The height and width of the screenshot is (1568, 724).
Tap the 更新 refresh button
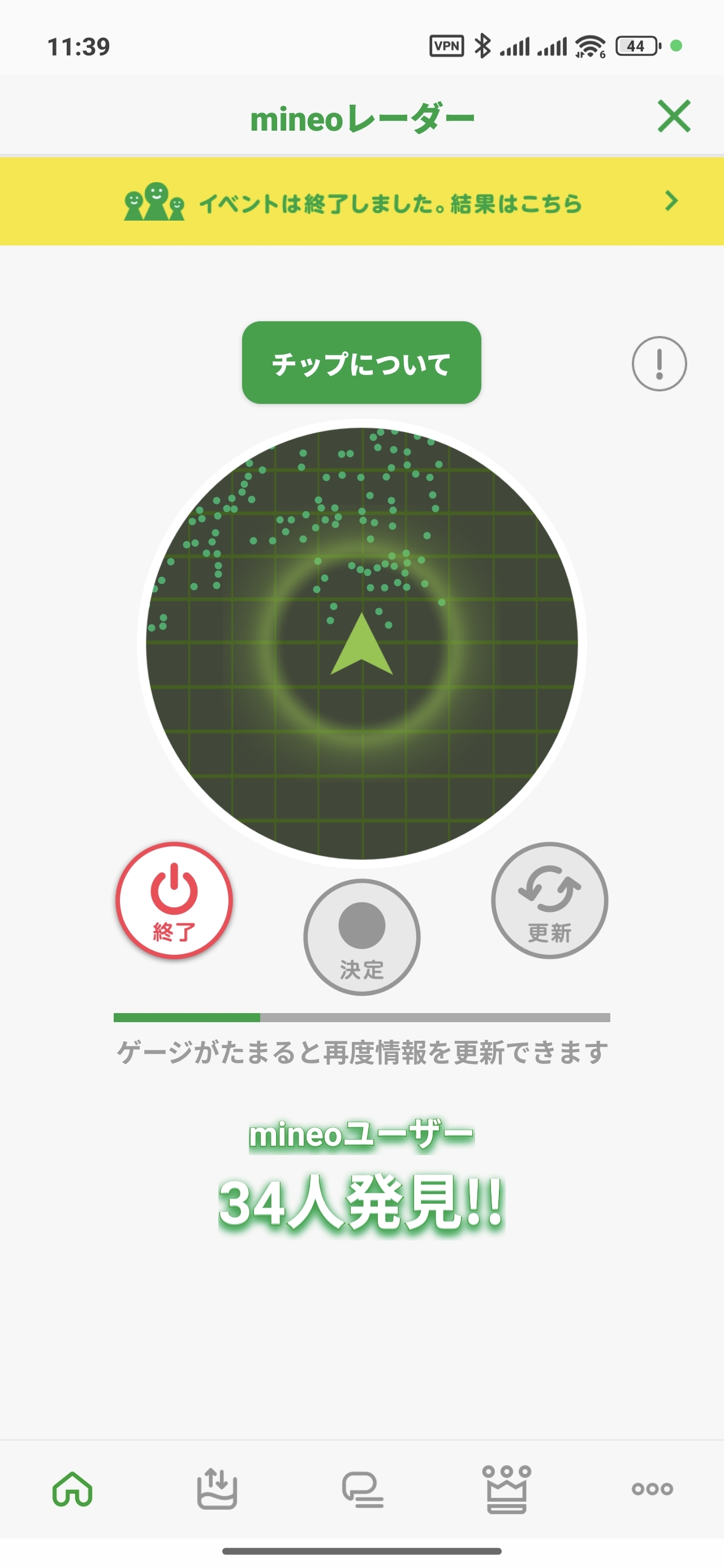549,901
